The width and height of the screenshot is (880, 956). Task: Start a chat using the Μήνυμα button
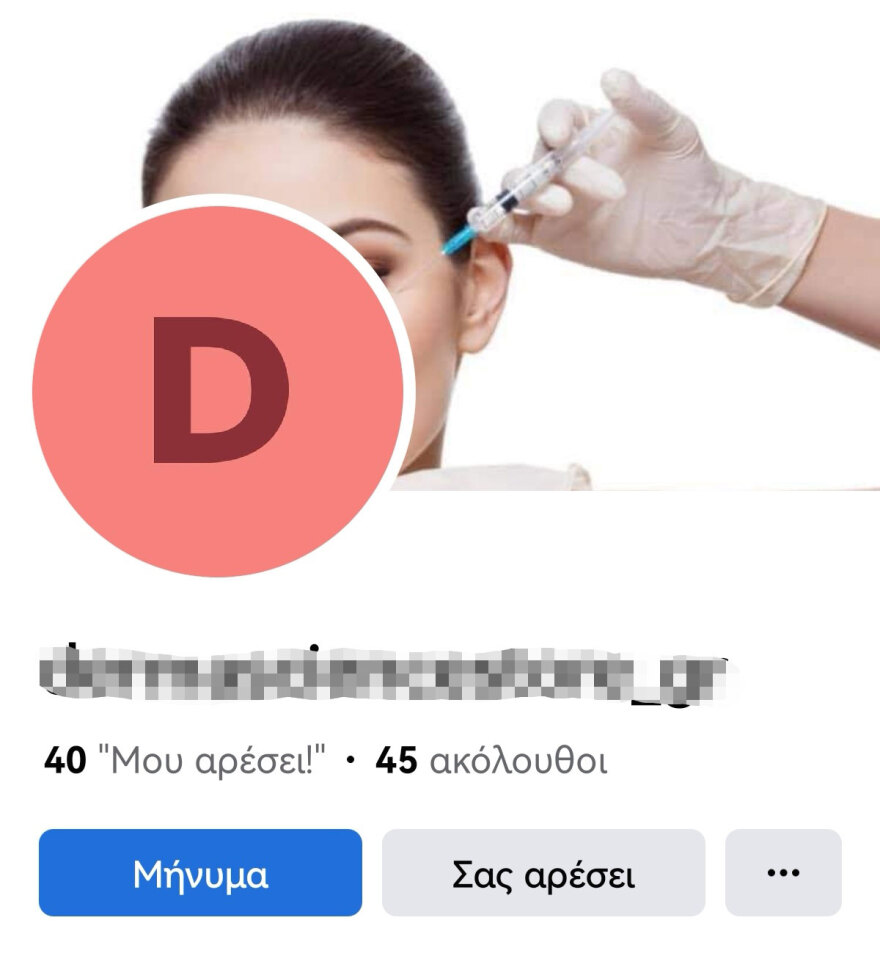tap(200, 874)
